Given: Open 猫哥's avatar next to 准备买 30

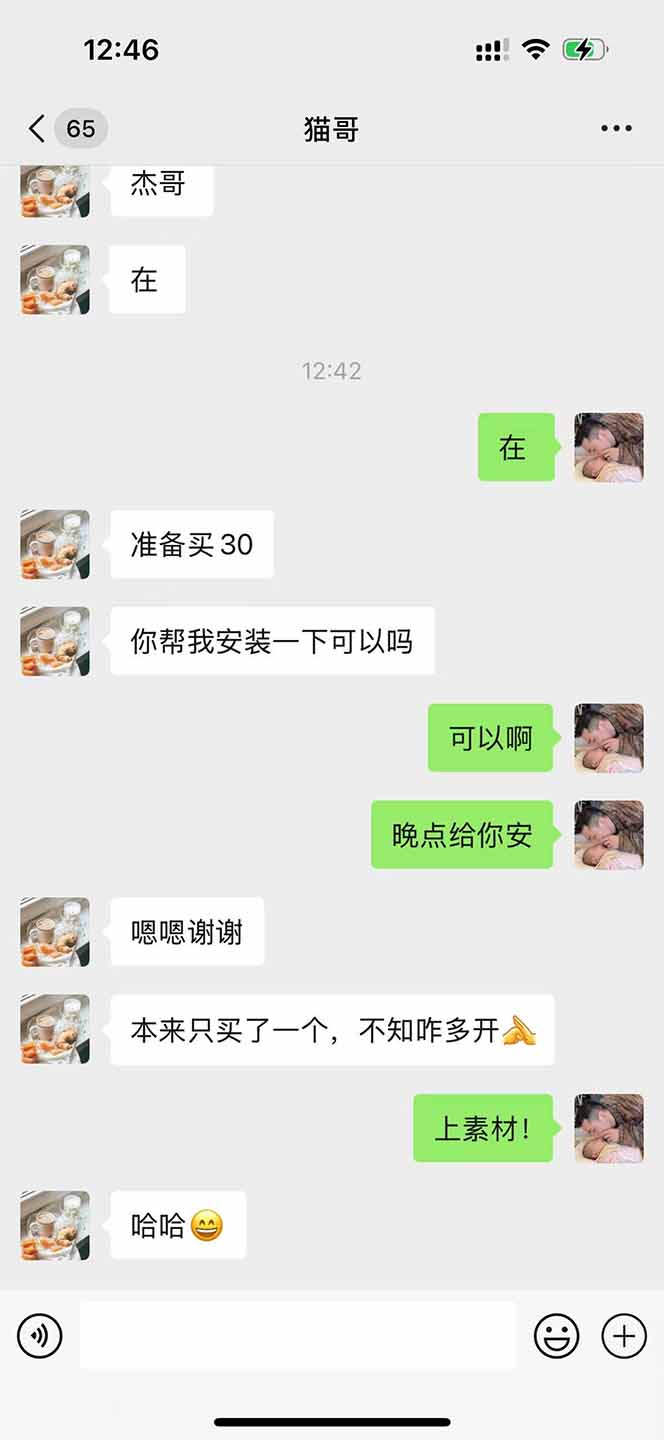Looking at the screenshot, I should pos(55,545).
